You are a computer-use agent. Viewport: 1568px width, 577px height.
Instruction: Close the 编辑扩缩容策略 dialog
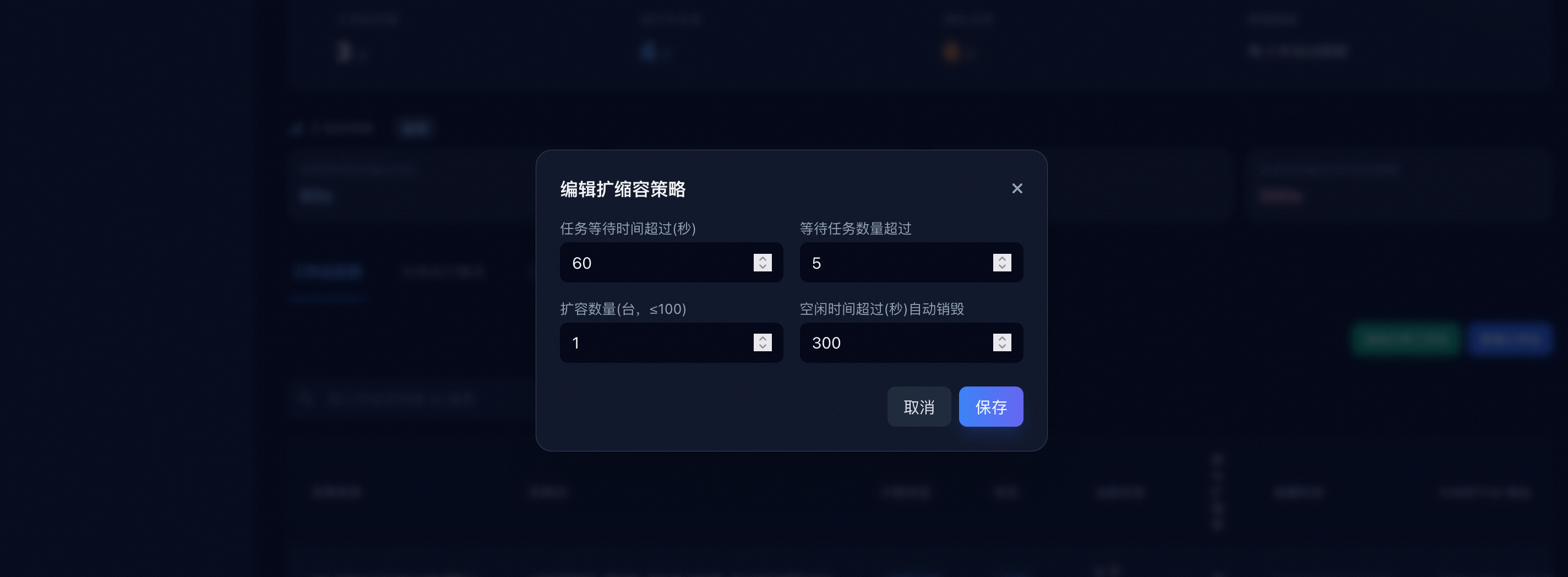pyautogui.click(x=1016, y=189)
